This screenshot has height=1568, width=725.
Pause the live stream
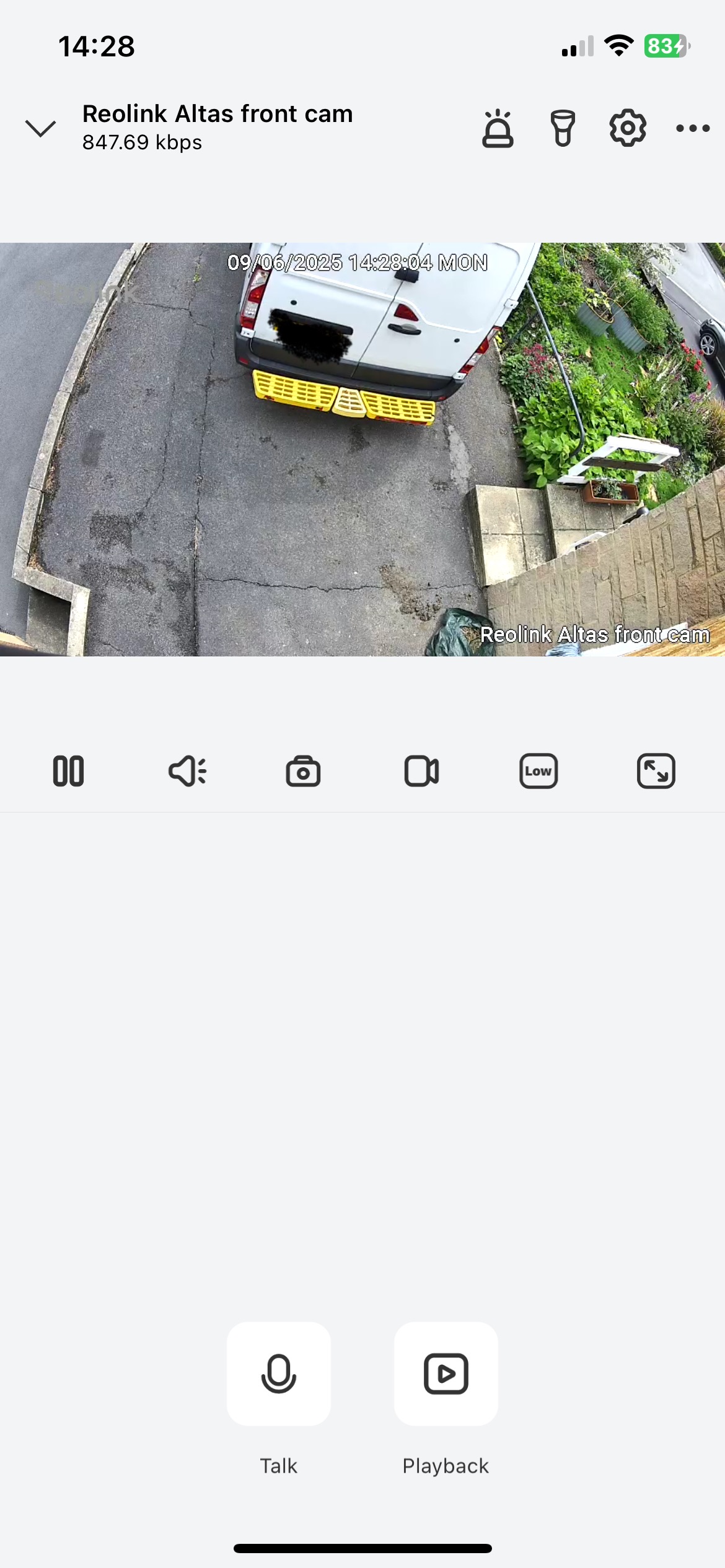[x=68, y=771]
